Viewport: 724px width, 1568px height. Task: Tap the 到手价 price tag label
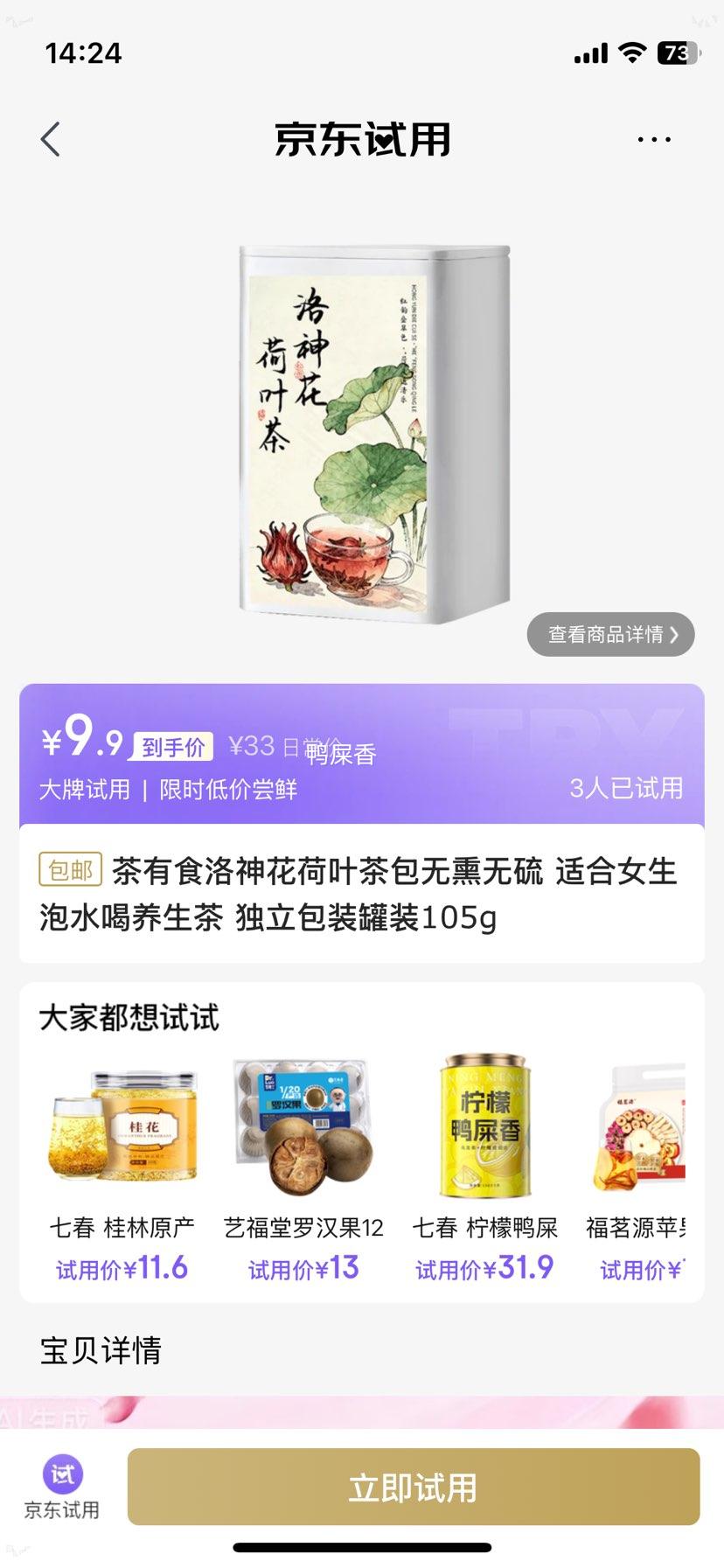click(172, 745)
